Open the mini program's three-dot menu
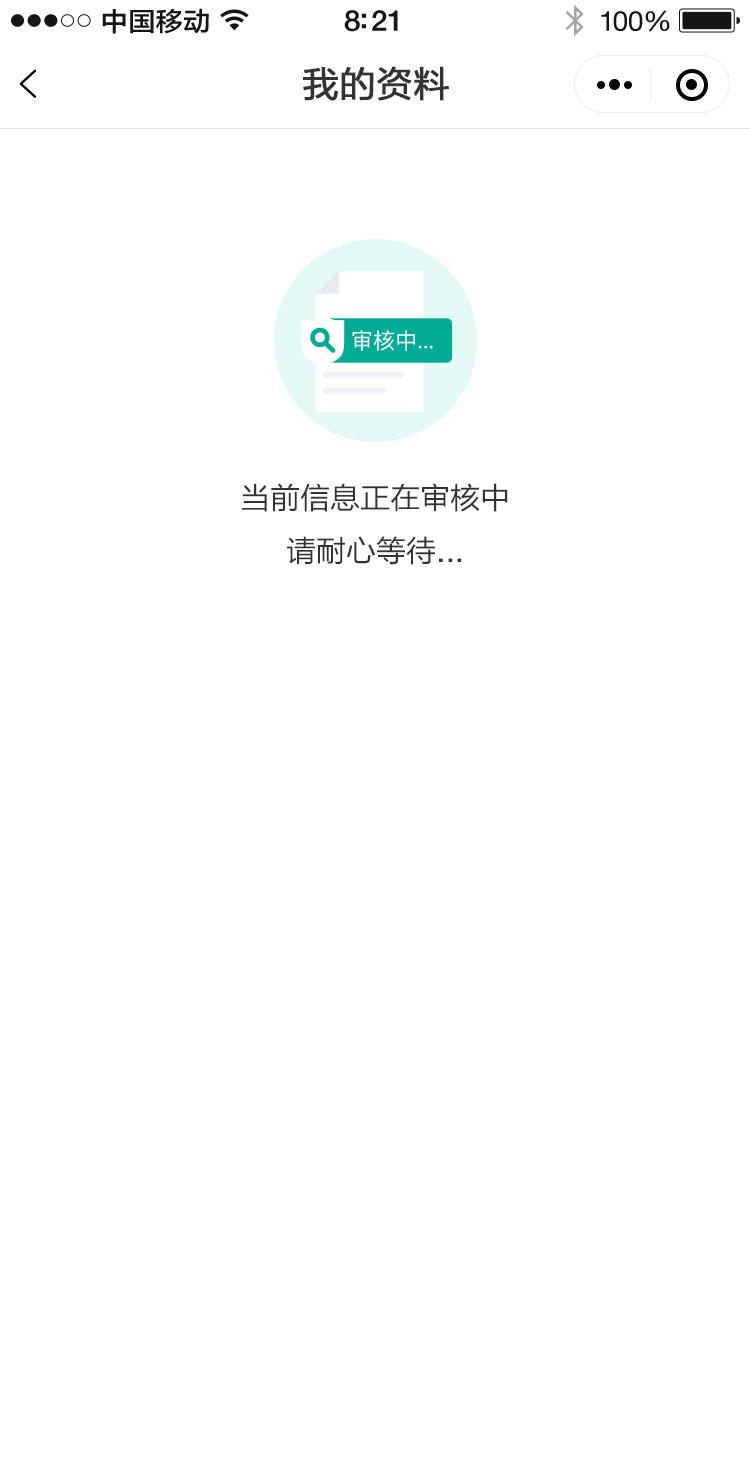Screen dimensions: 750x1458 pyautogui.click(x=614, y=85)
